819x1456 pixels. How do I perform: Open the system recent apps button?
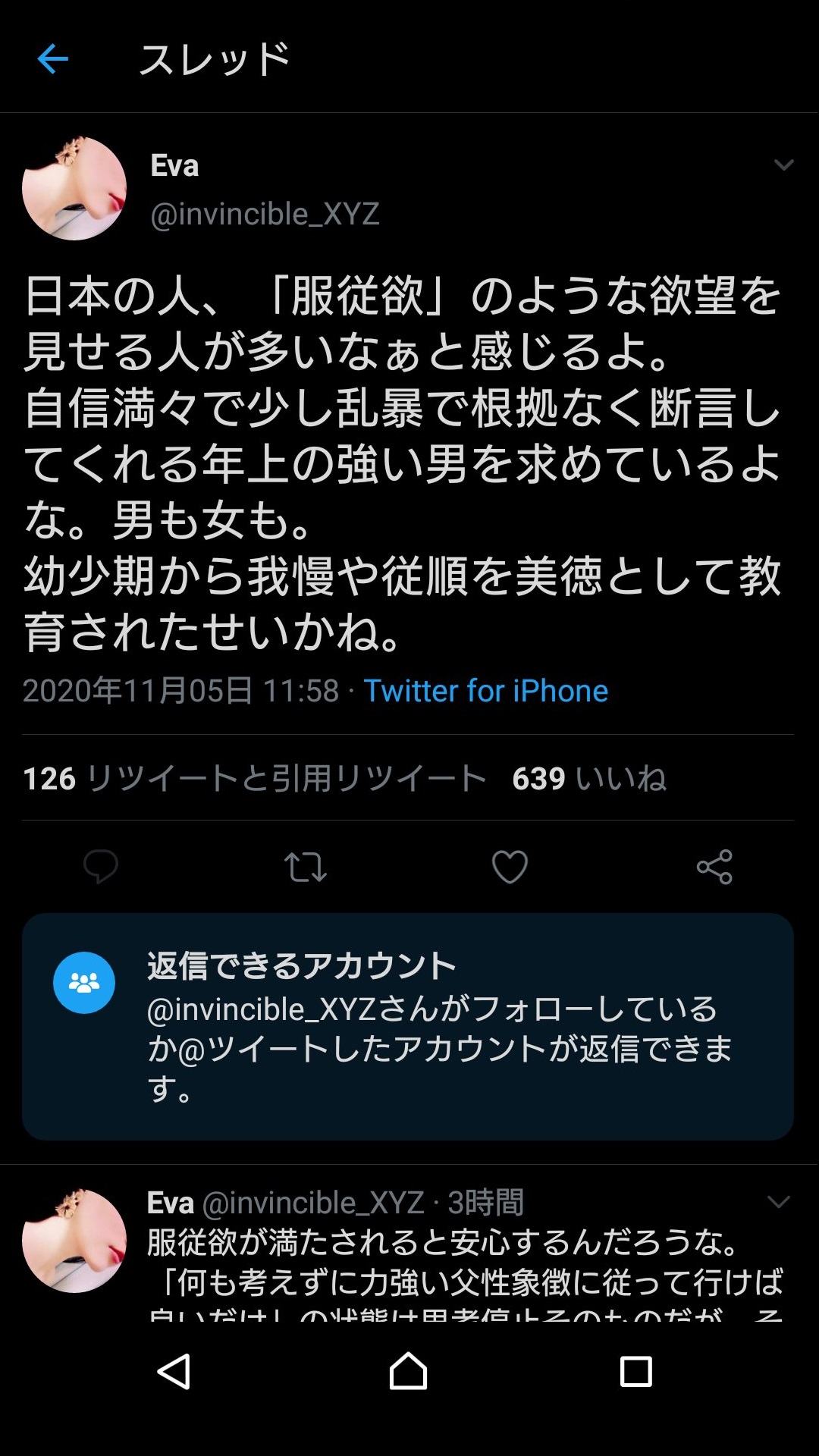point(635,1371)
